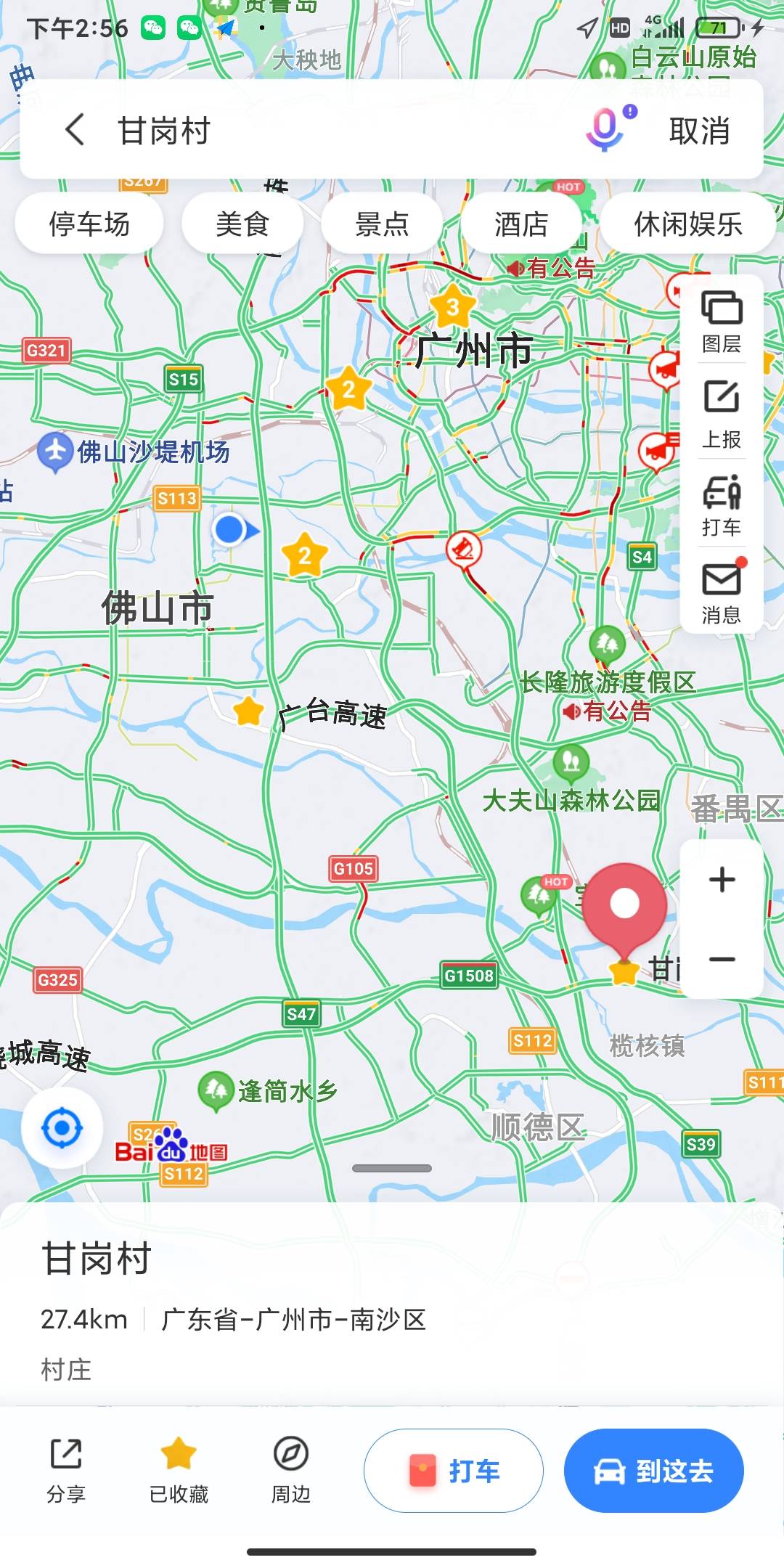This screenshot has height=1568, width=784.
Task: Remove 甘岗村 from favorites via 已收藏
Action: (179, 1471)
